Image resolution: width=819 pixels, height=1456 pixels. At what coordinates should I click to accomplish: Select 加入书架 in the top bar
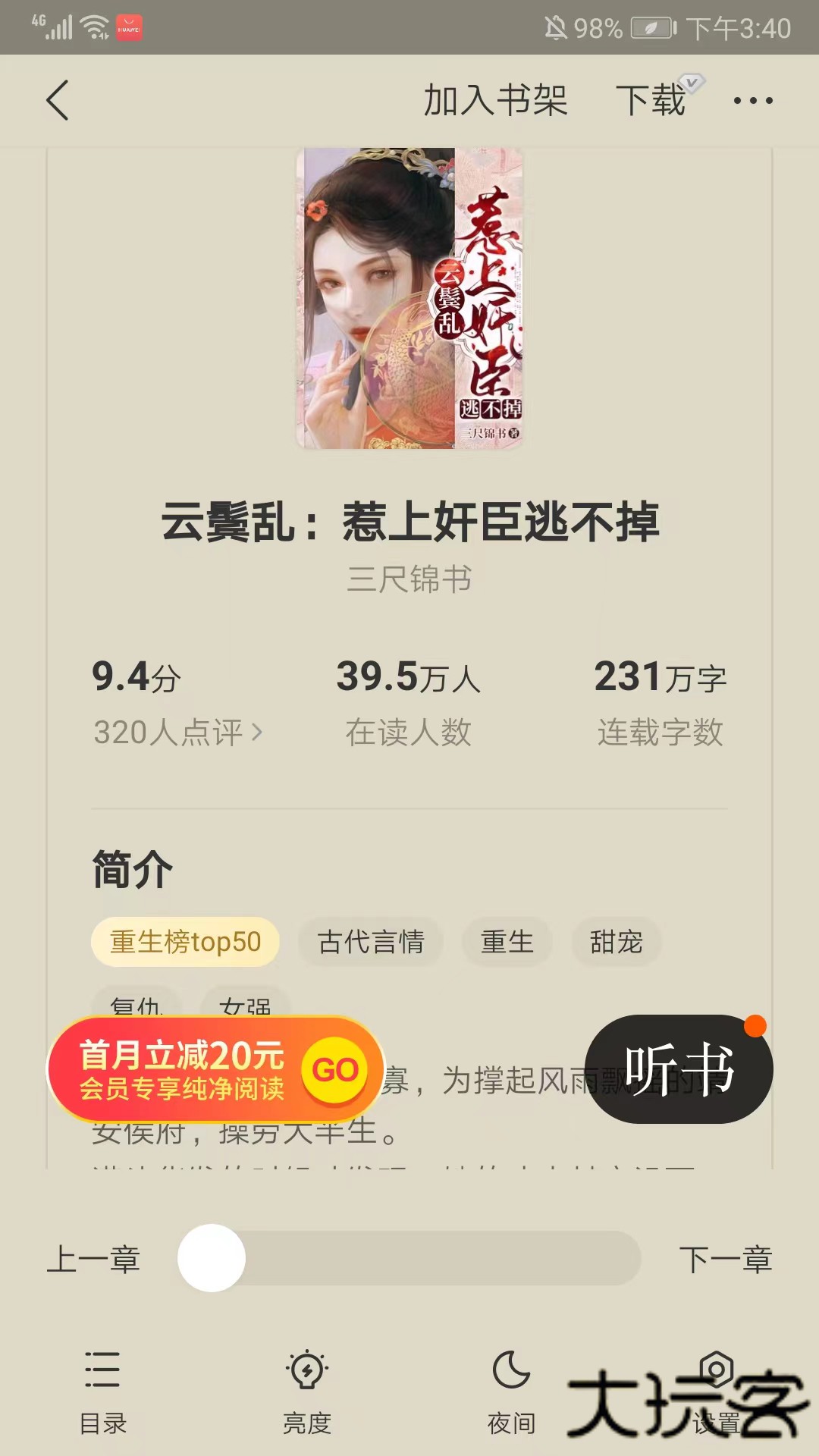tap(494, 100)
